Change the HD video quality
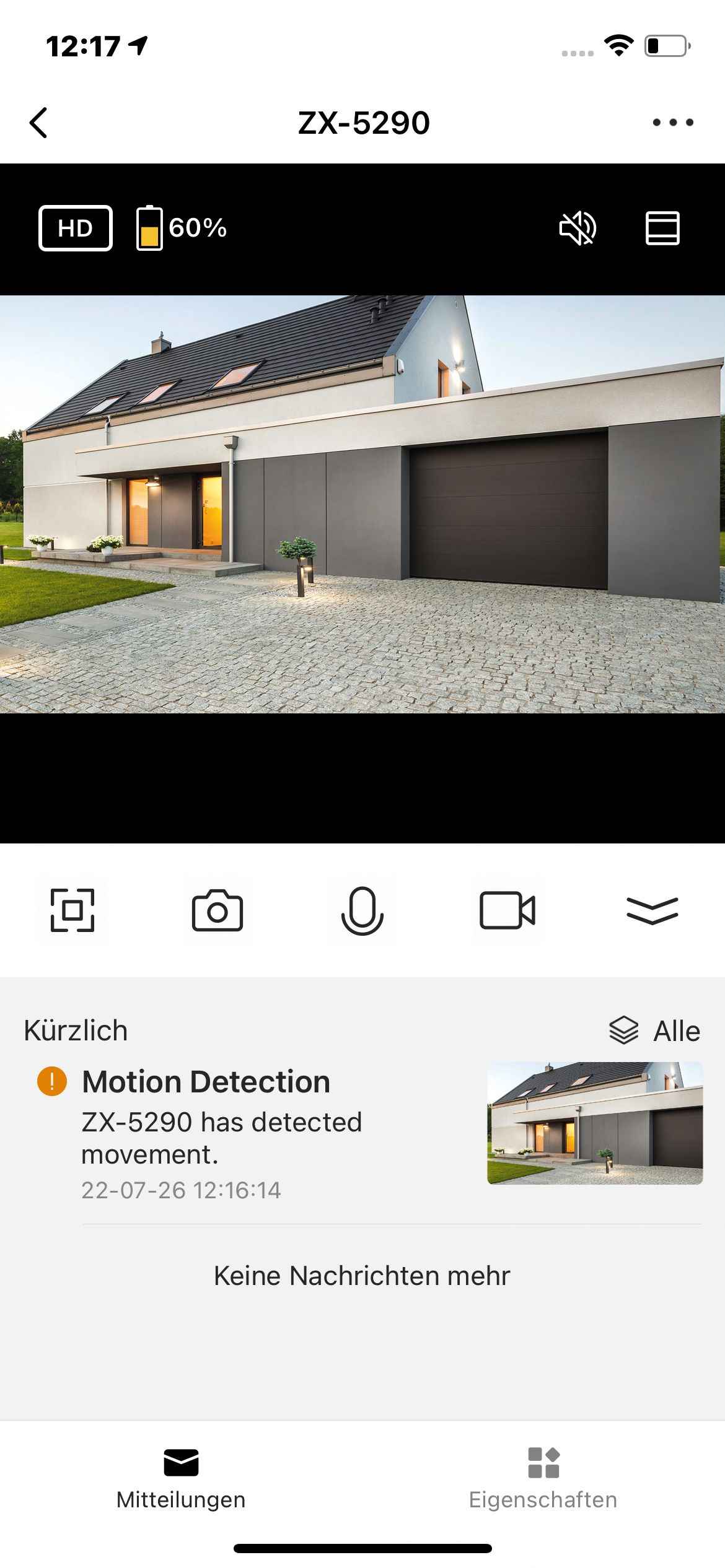The height and width of the screenshot is (1568, 725). [76, 228]
